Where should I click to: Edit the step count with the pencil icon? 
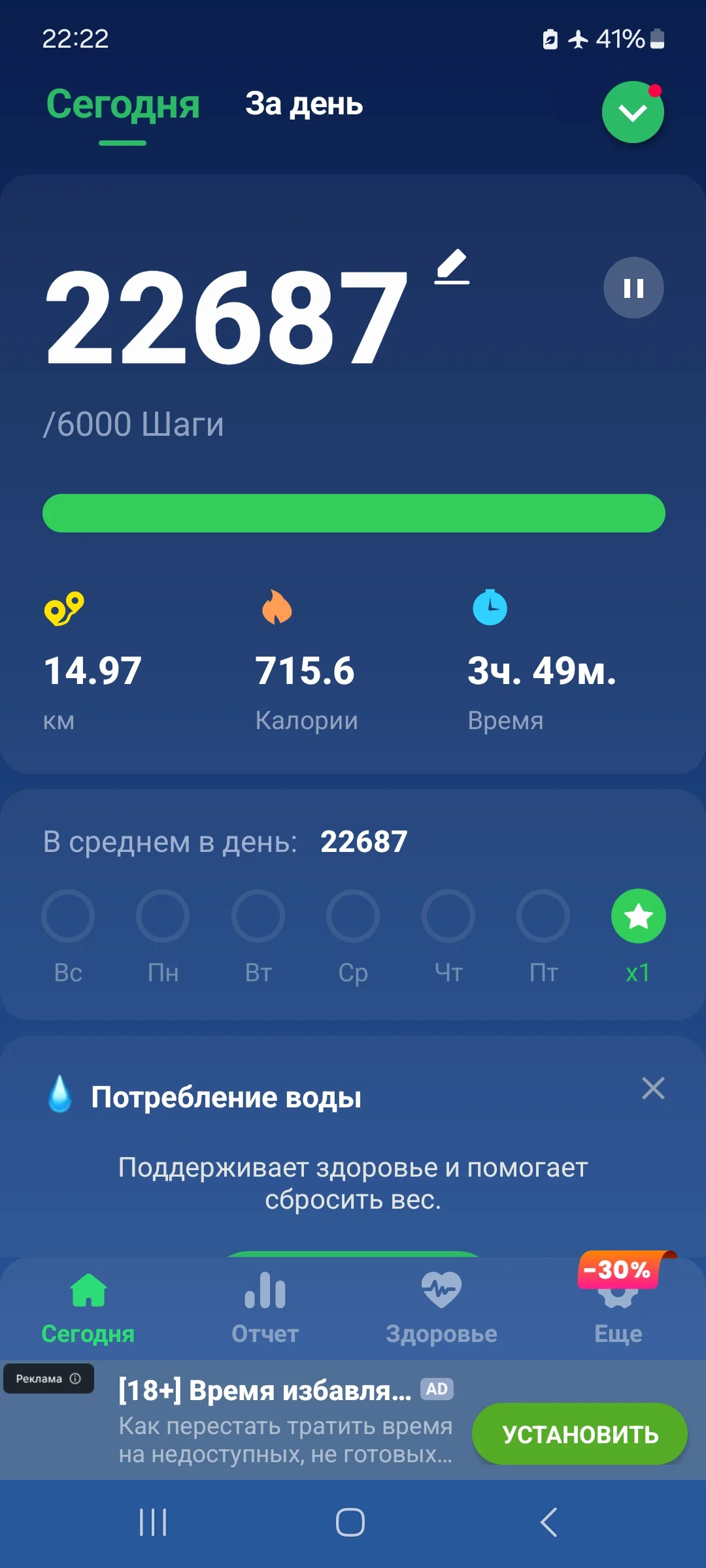pos(450,268)
